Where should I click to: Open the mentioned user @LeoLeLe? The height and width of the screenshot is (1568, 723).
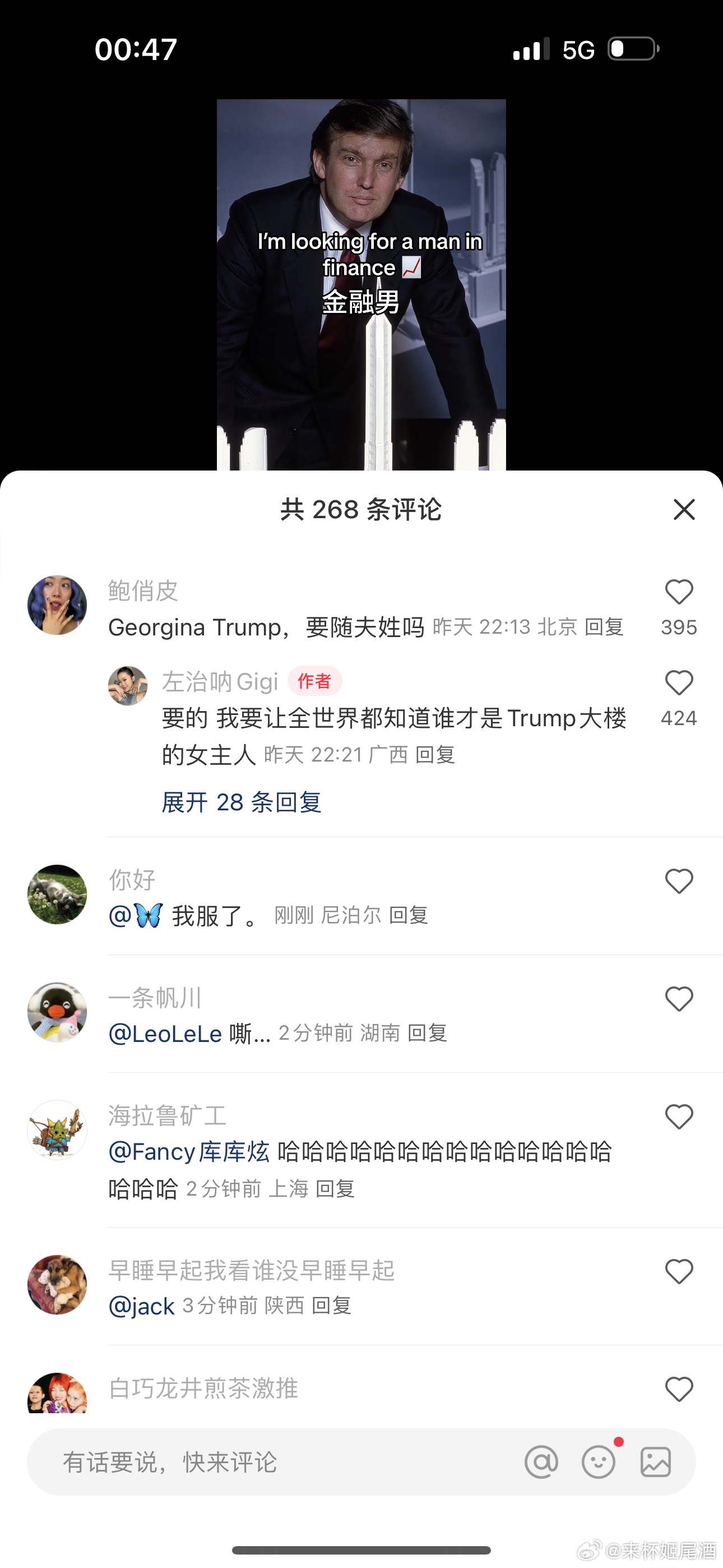coord(165,1034)
